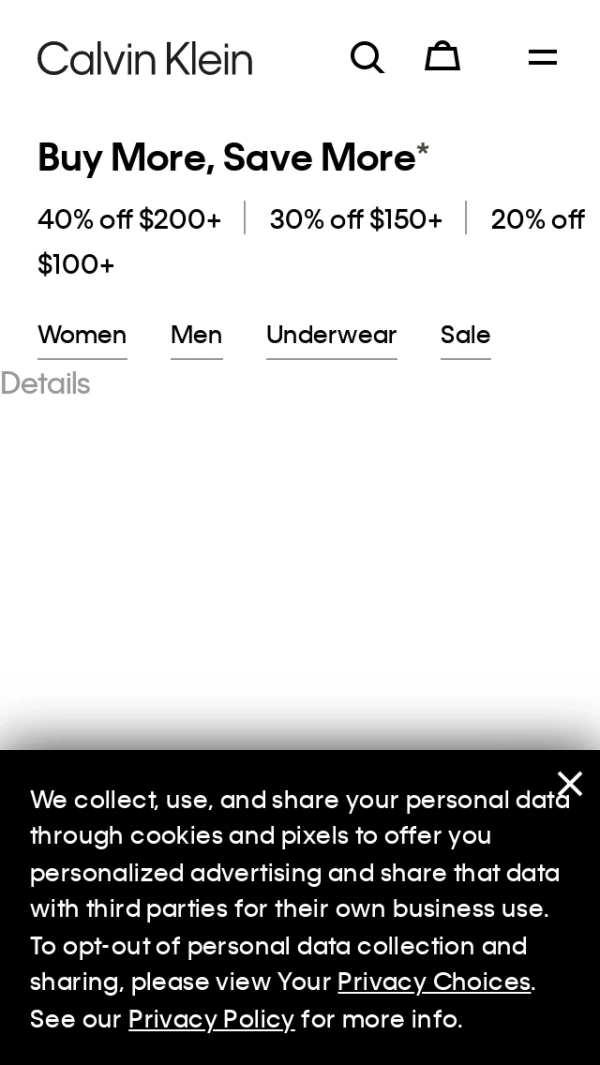Open the hamburger menu

[542, 57]
